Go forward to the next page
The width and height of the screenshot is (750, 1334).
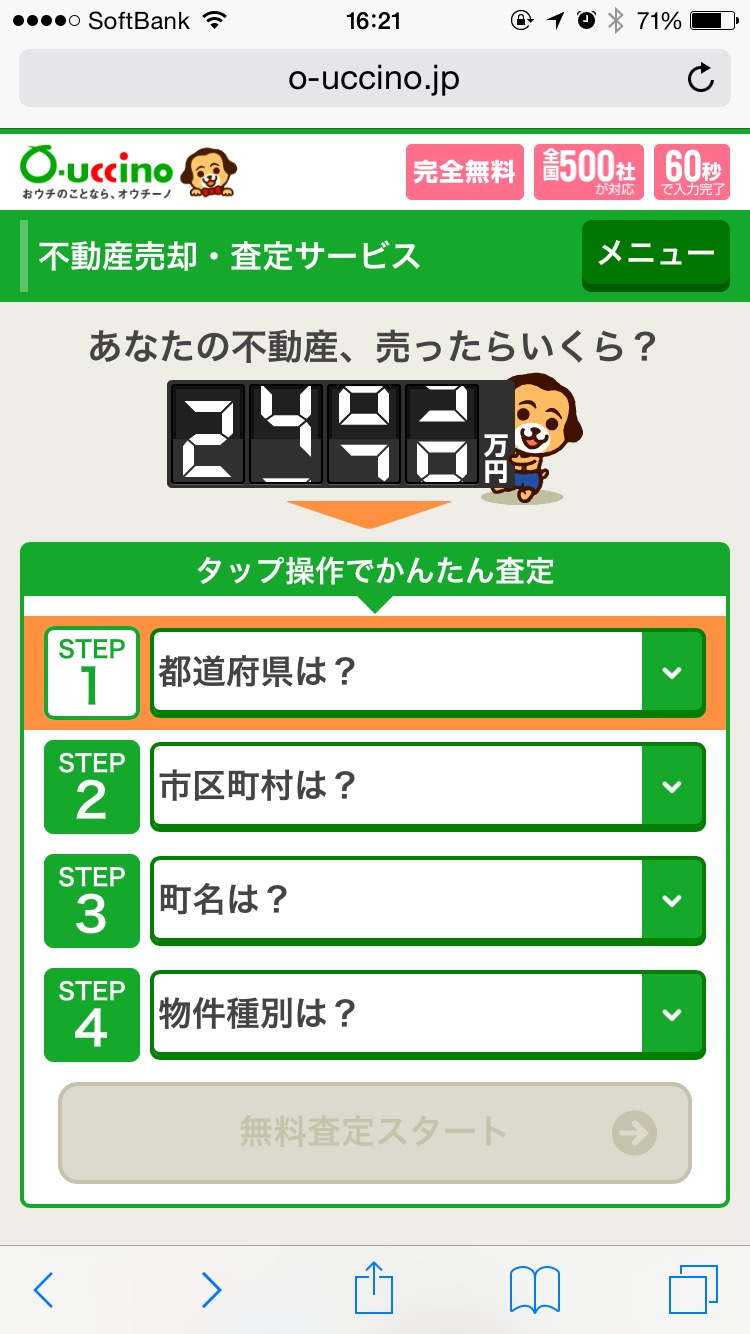[x=210, y=1290]
